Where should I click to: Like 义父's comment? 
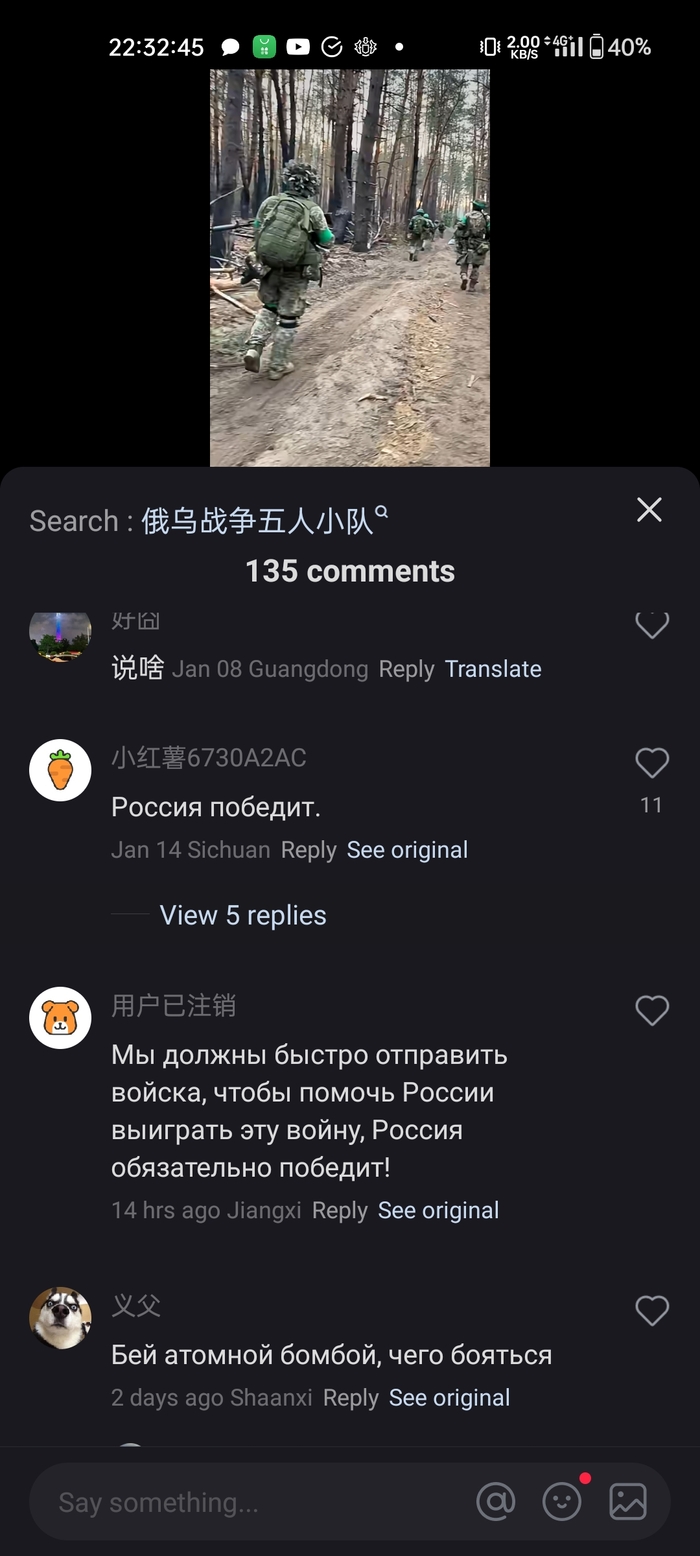click(x=651, y=1310)
